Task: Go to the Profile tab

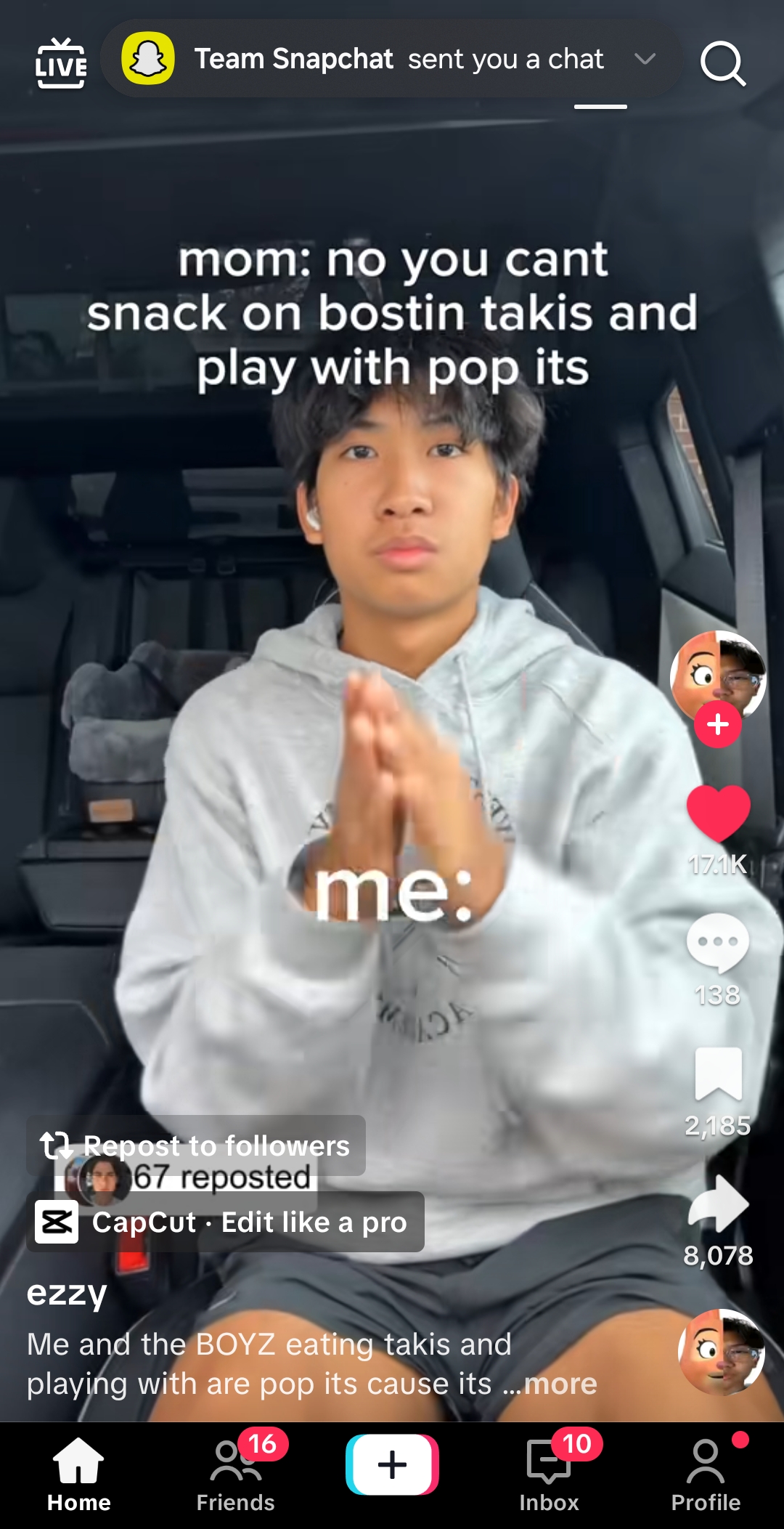Action: 706,1475
